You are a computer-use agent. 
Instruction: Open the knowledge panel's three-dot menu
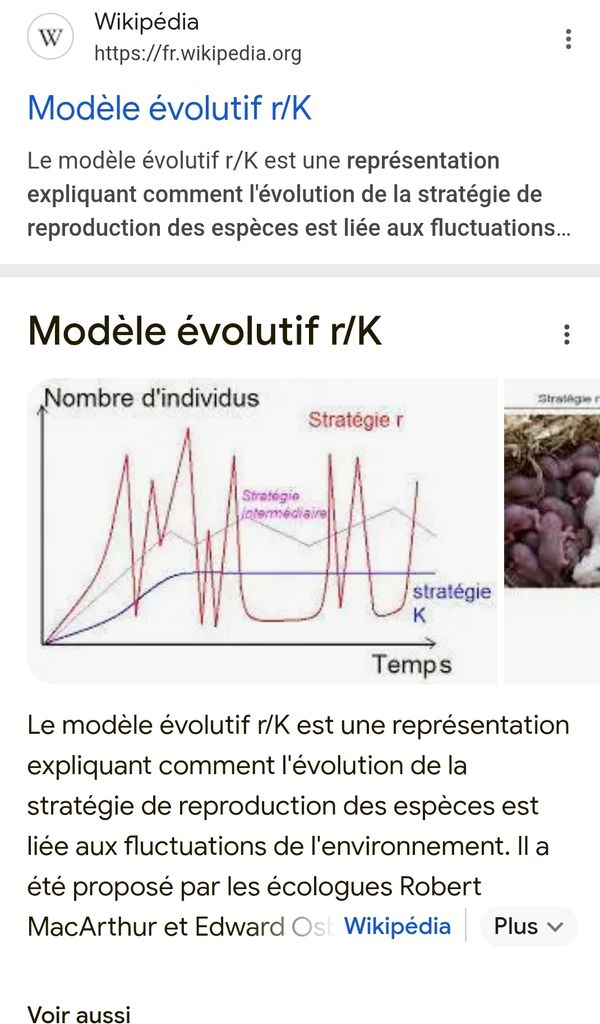click(x=567, y=334)
